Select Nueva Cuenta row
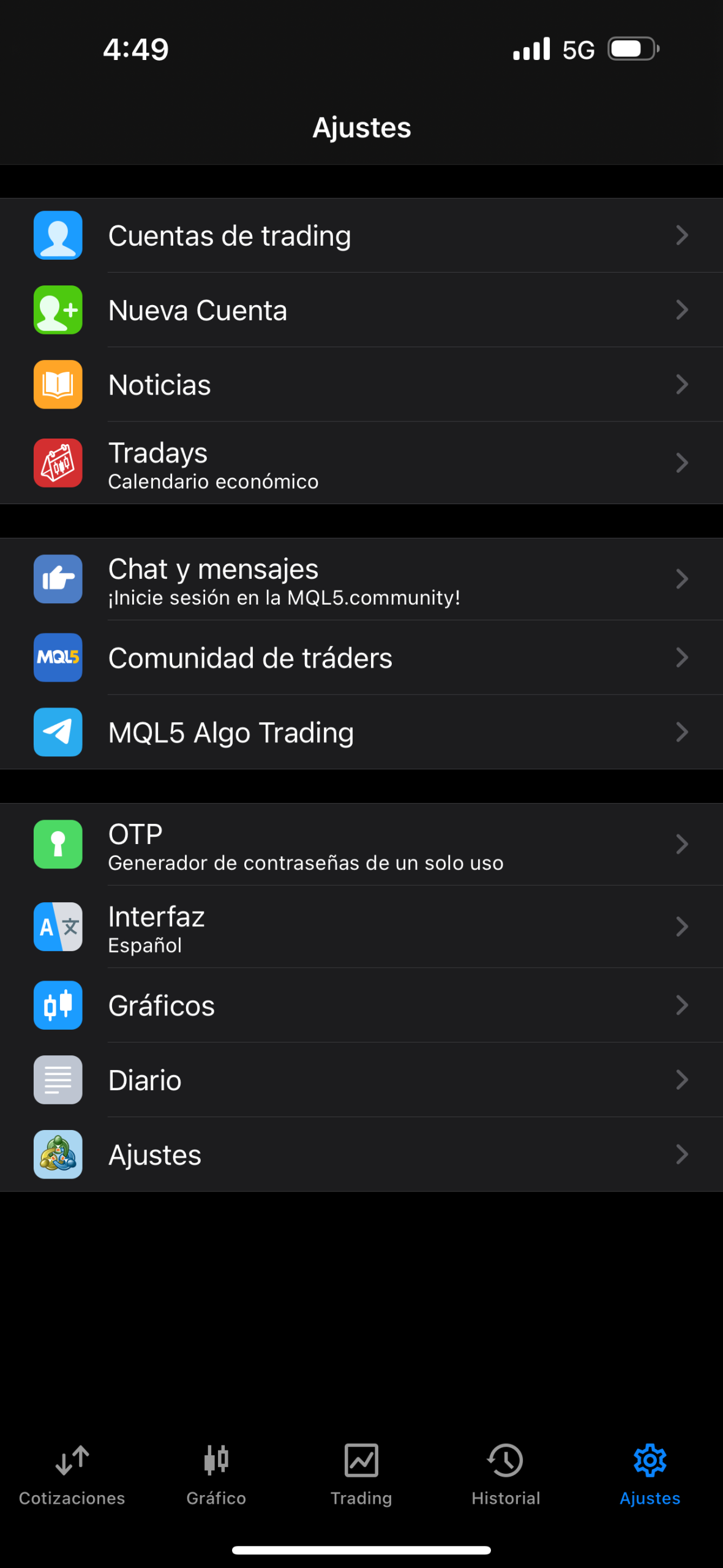This screenshot has width=723, height=1568. pos(361,310)
